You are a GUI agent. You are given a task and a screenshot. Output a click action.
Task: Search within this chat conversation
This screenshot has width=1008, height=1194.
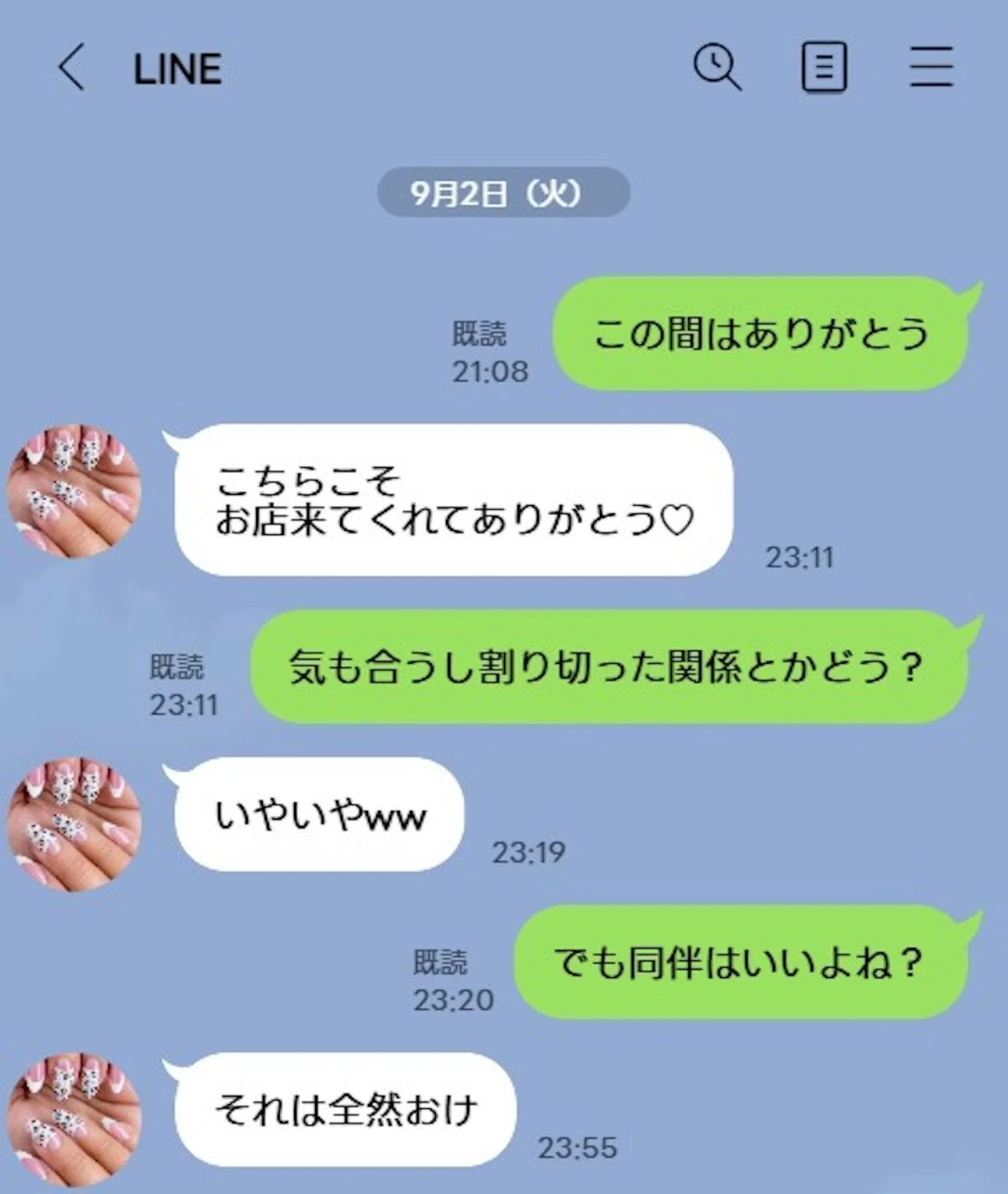[x=717, y=67]
